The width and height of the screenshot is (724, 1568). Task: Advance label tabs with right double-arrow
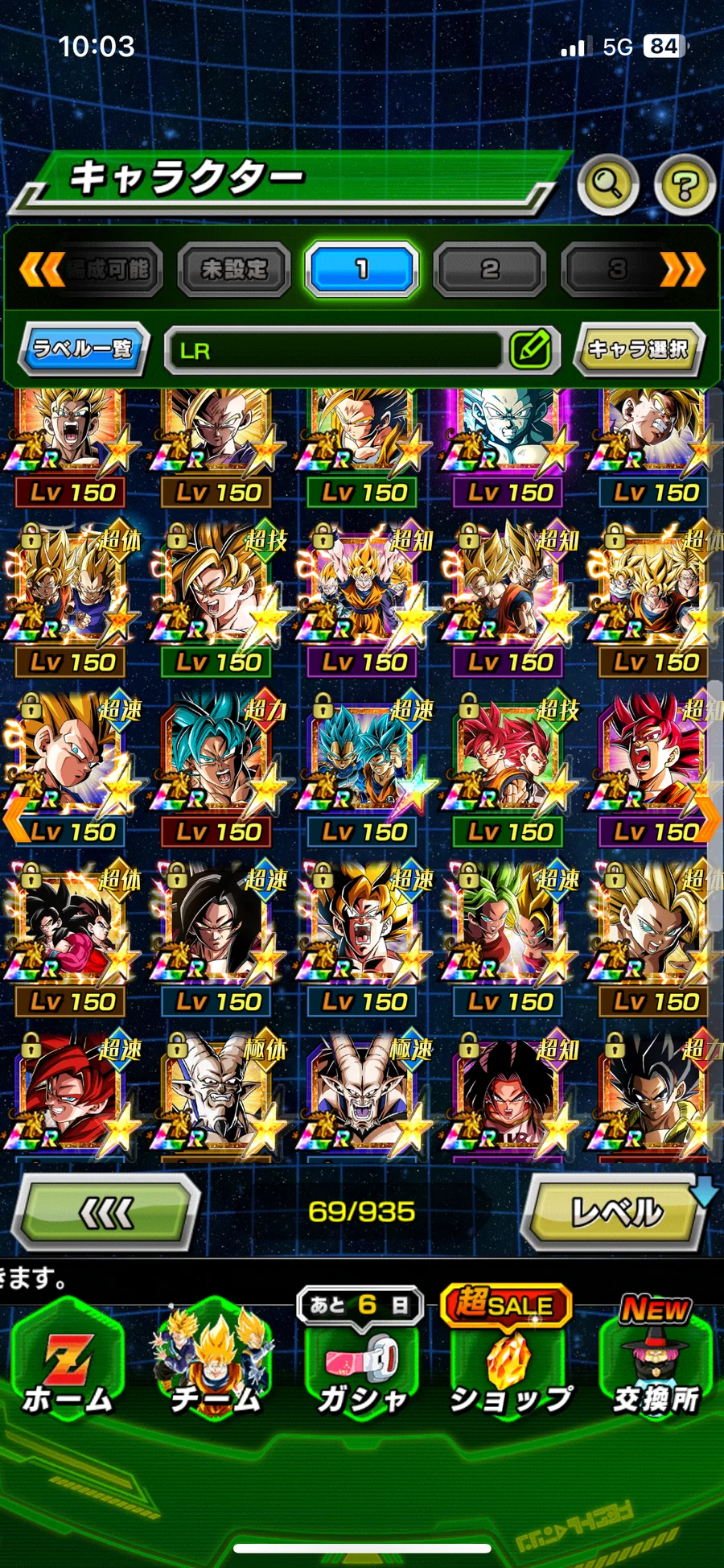tap(682, 269)
